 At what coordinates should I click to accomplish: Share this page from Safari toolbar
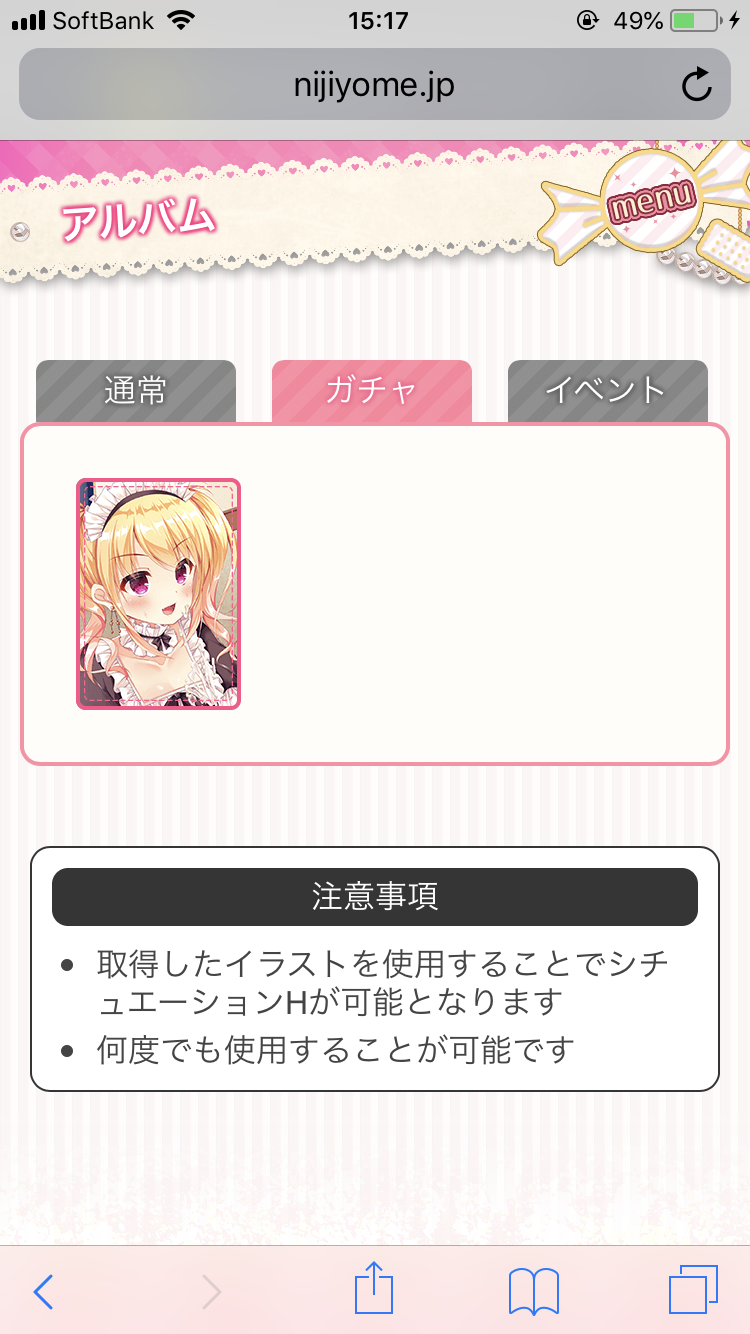pyautogui.click(x=375, y=1289)
